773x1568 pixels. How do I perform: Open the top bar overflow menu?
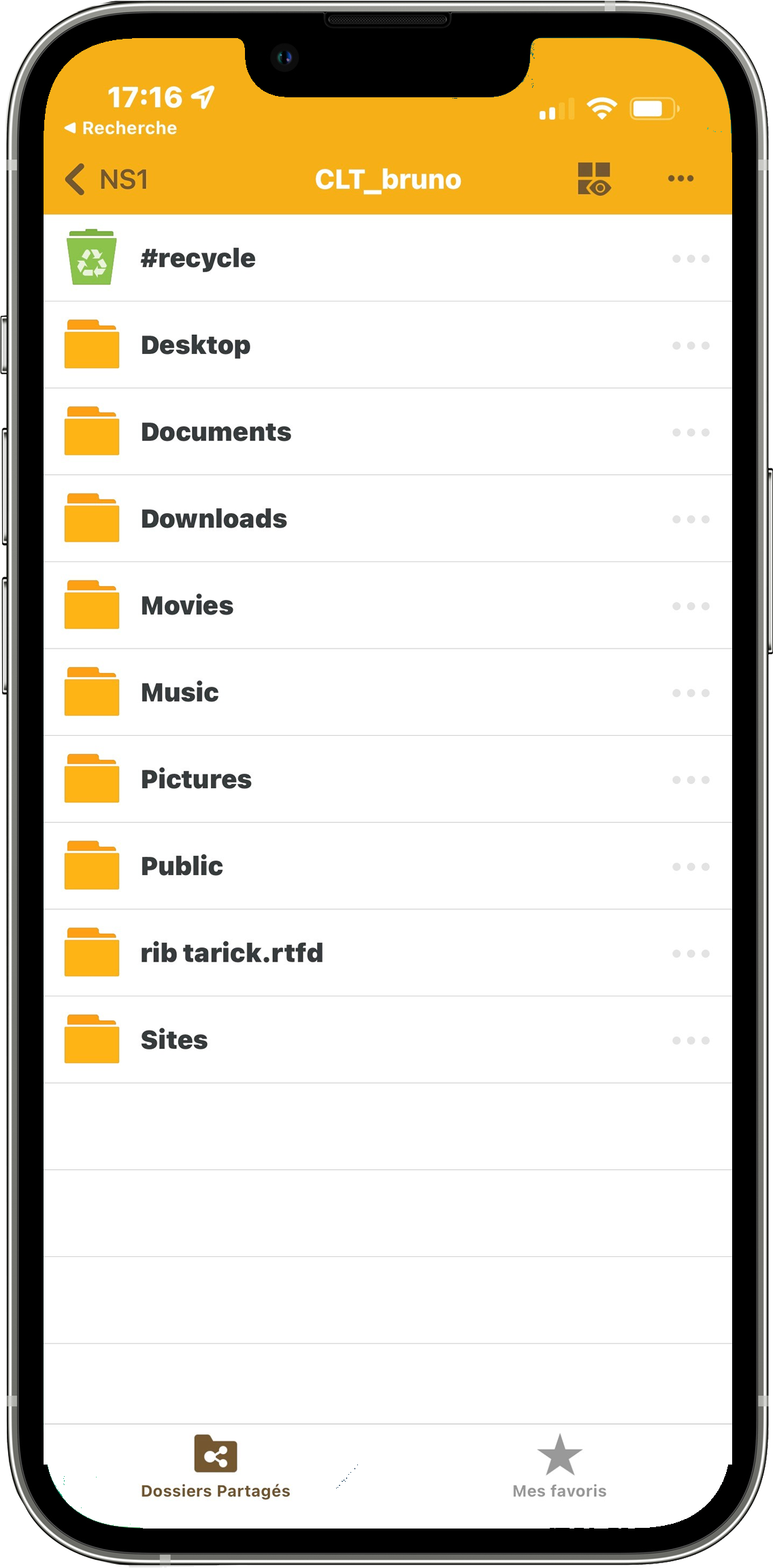click(x=680, y=179)
